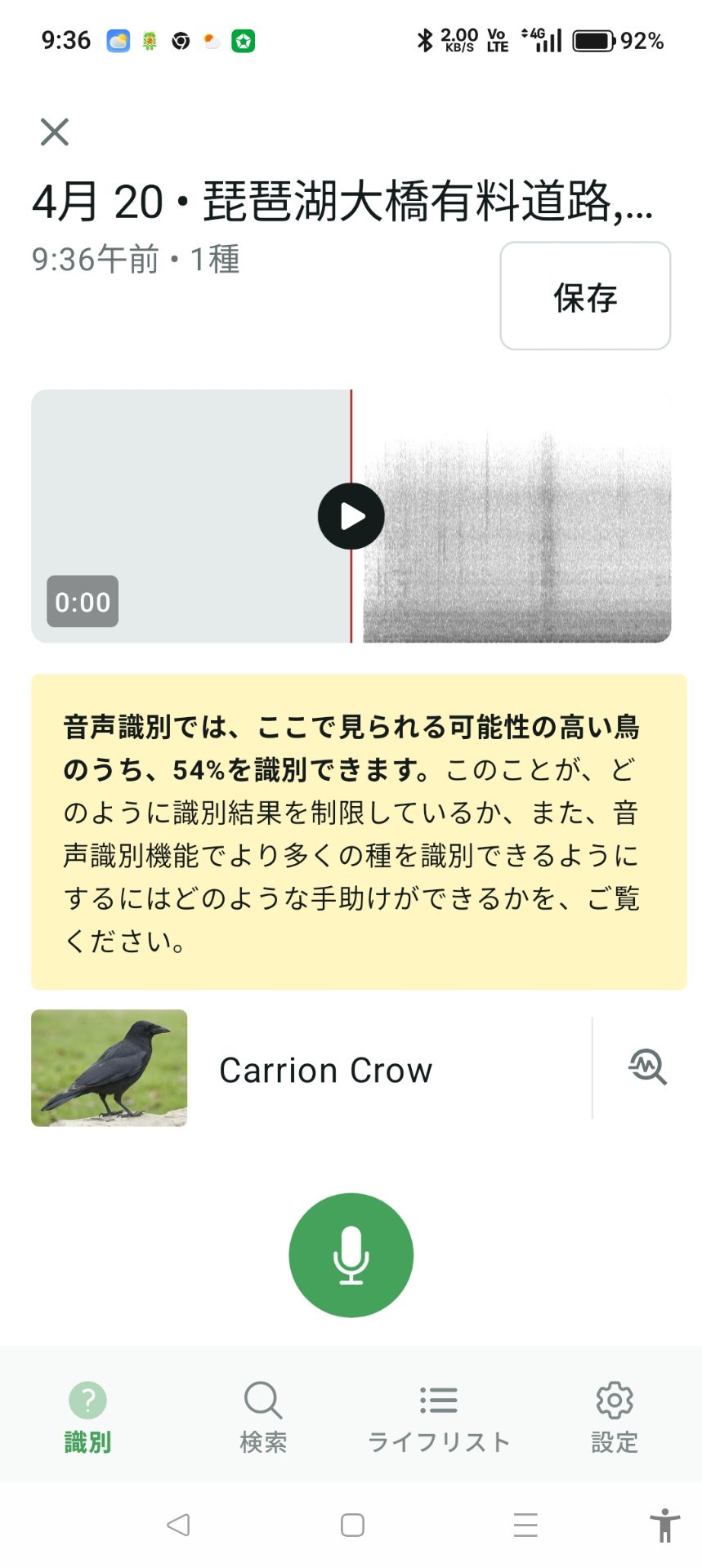The width and height of the screenshot is (702, 1568).
Task: Go to the 設定 tab
Action: 615,1417
